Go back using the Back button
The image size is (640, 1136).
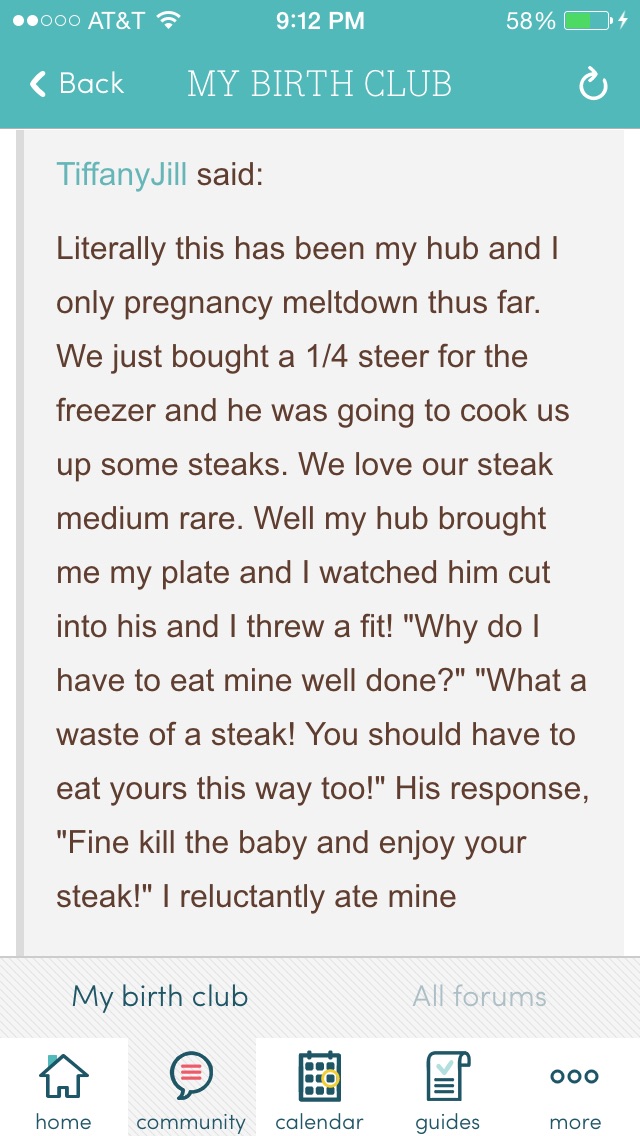(x=76, y=84)
